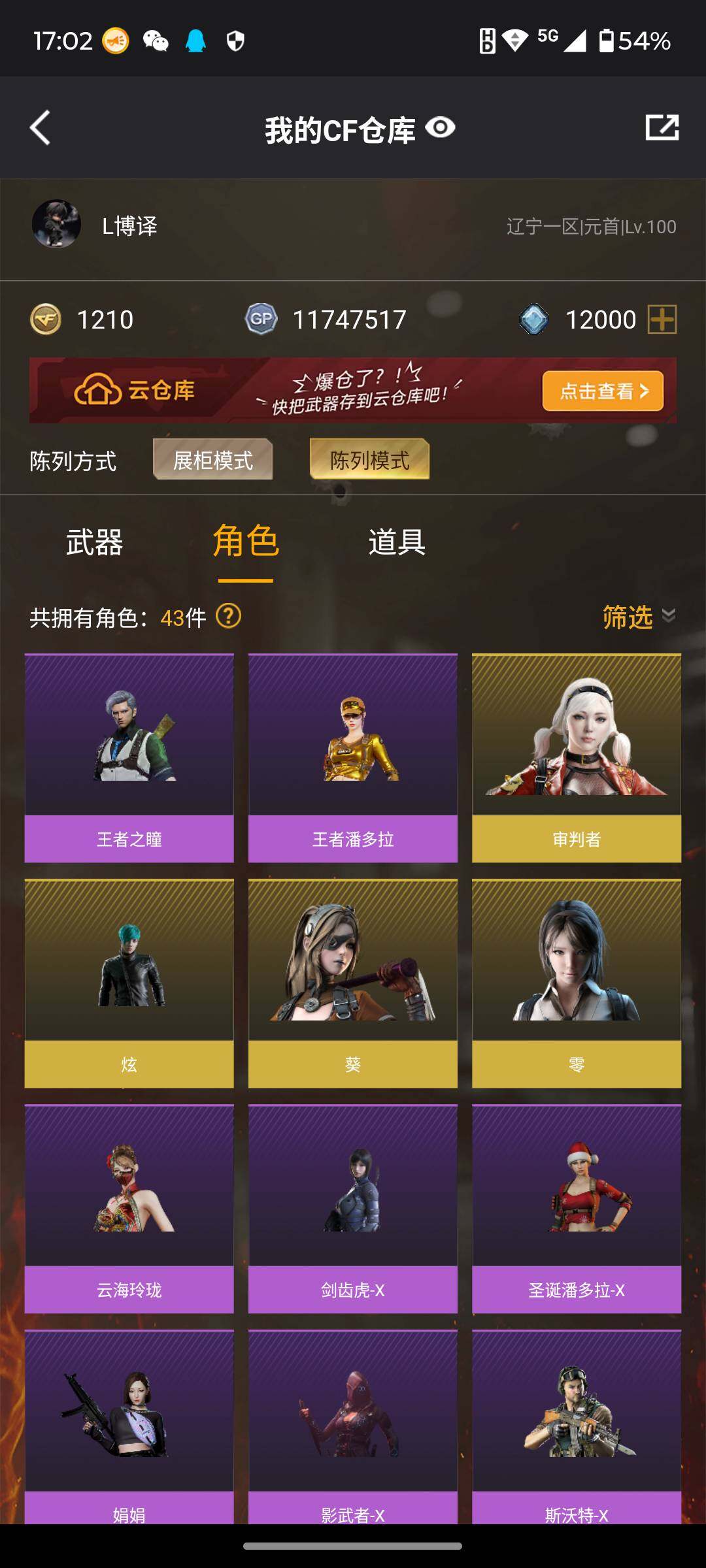
Task: Open help icon beside 共拥有角色
Action: click(x=228, y=616)
